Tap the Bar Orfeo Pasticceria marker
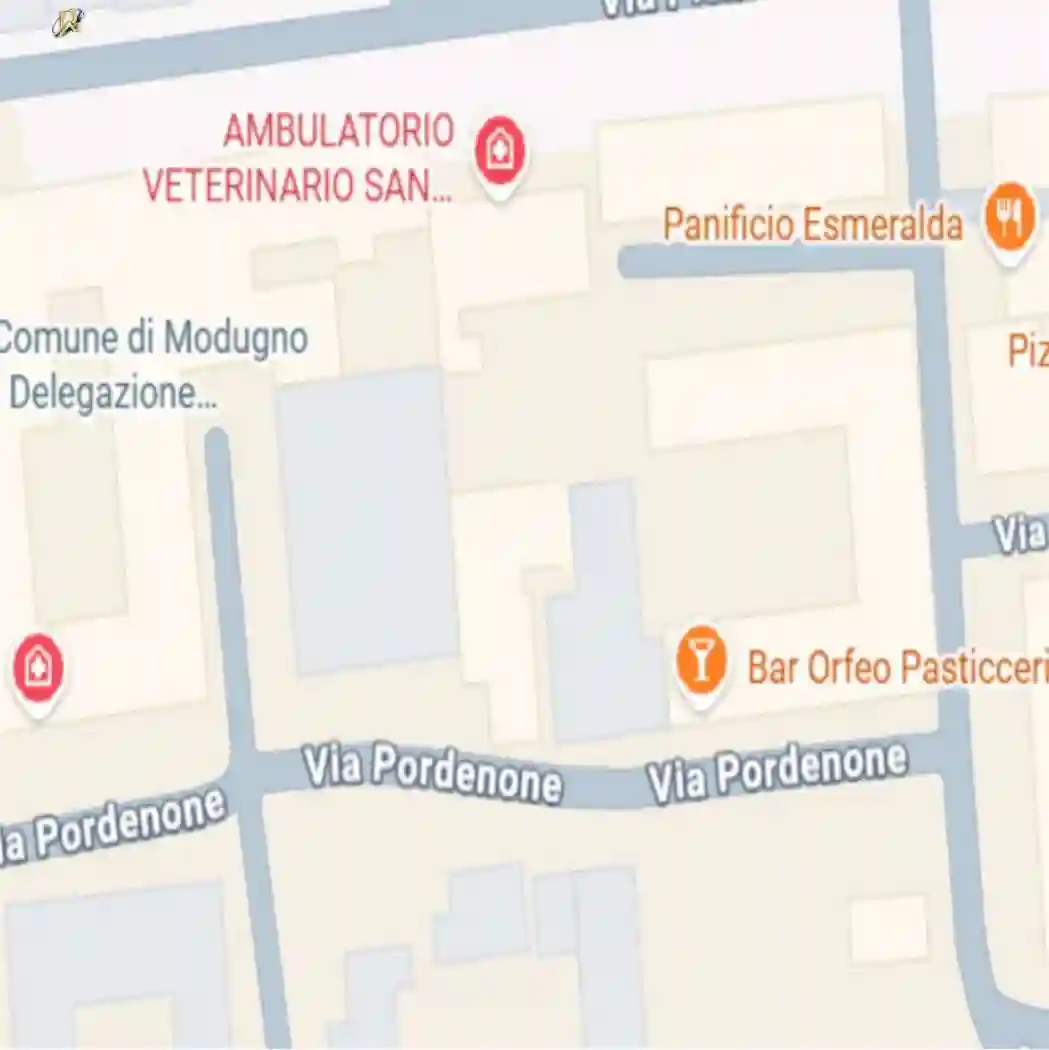1049x1050 pixels. click(701, 660)
